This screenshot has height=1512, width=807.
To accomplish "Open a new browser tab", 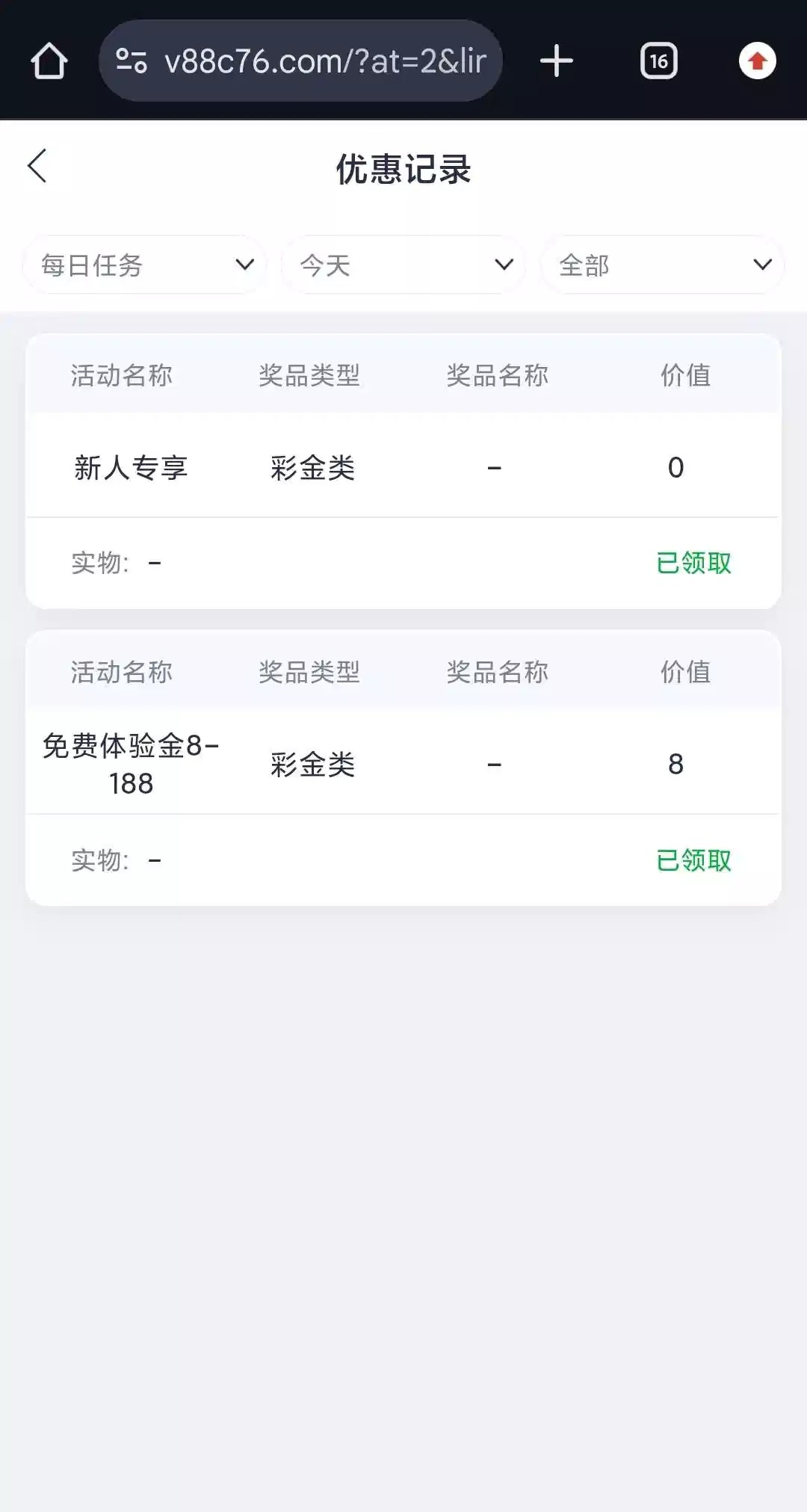I will coord(557,61).
